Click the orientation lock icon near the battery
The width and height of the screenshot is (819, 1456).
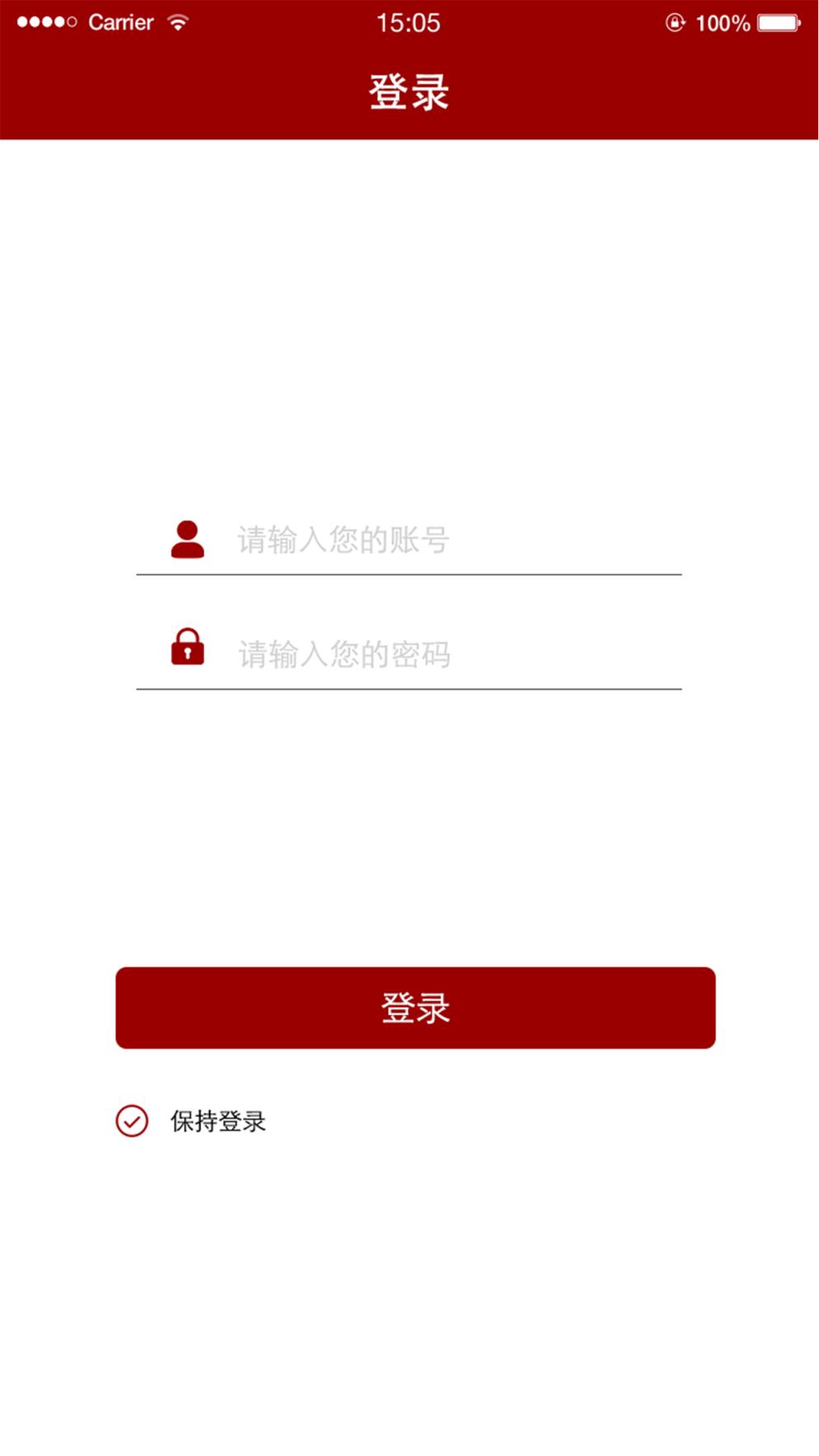(675, 22)
